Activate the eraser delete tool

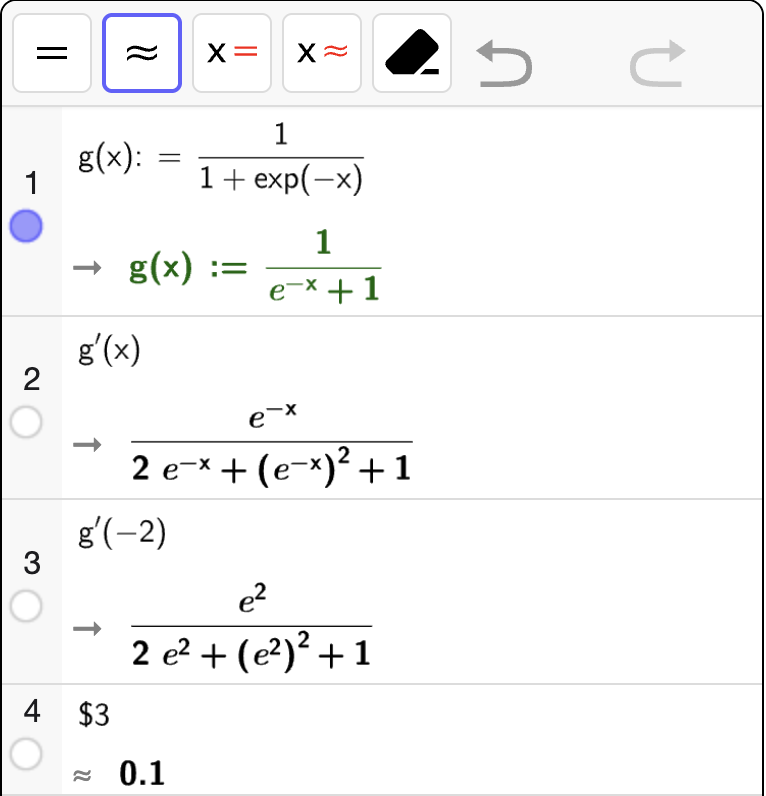[x=412, y=53]
